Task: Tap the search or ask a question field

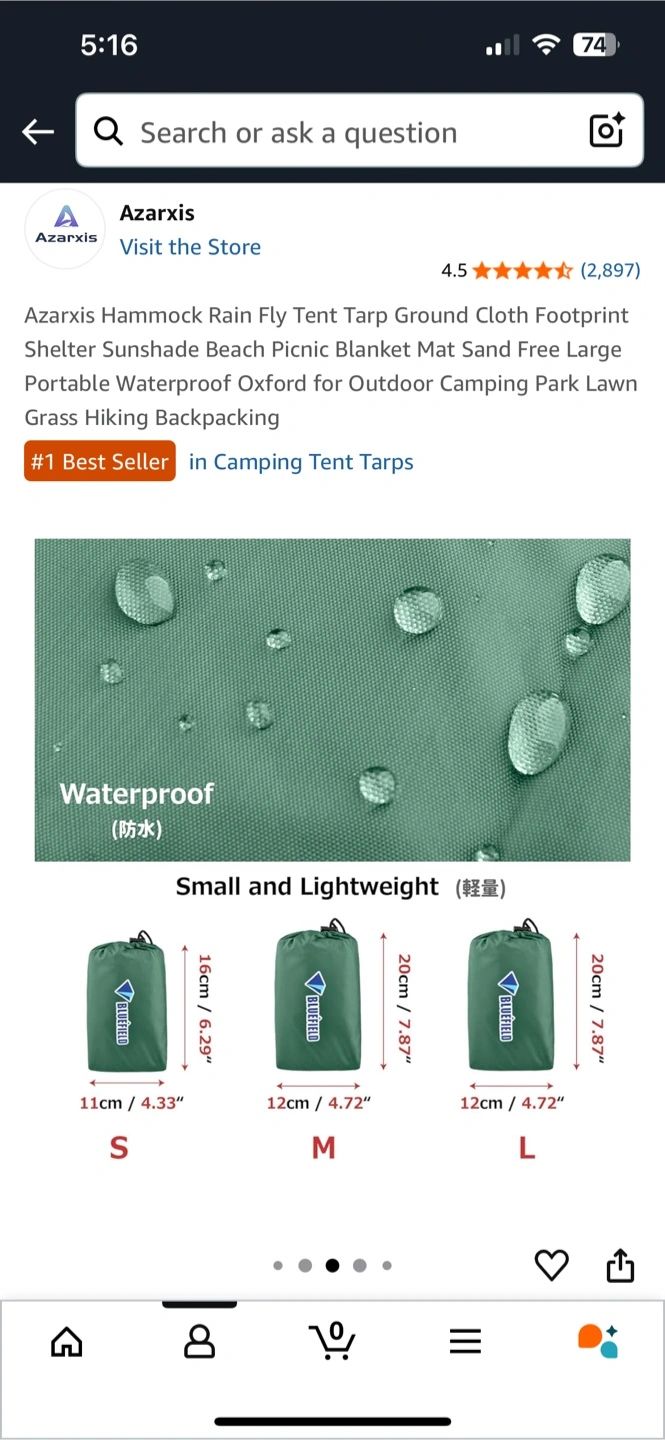Action: [x=330, y=132]
